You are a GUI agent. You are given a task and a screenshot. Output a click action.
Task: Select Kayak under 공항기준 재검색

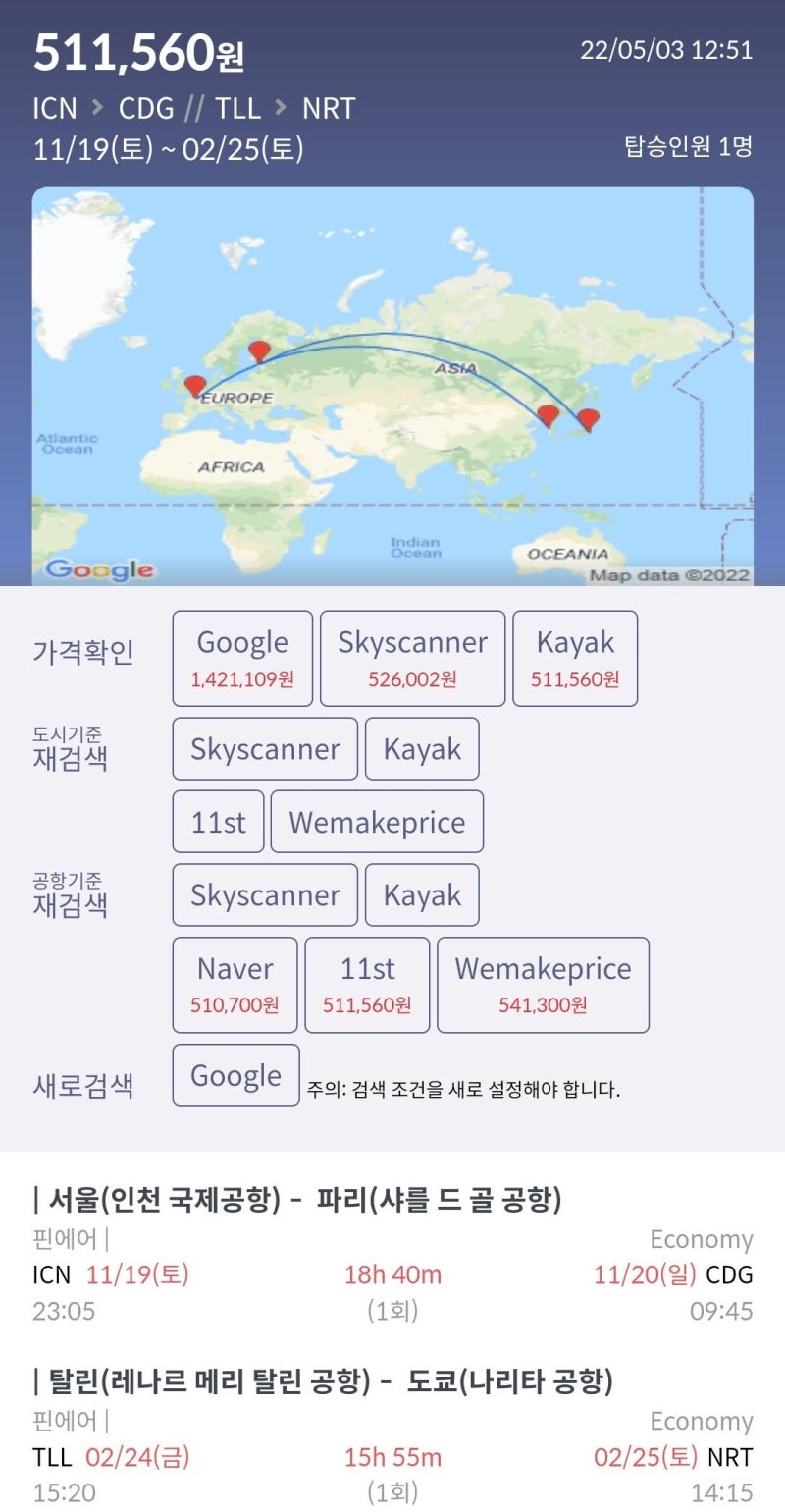422,894
